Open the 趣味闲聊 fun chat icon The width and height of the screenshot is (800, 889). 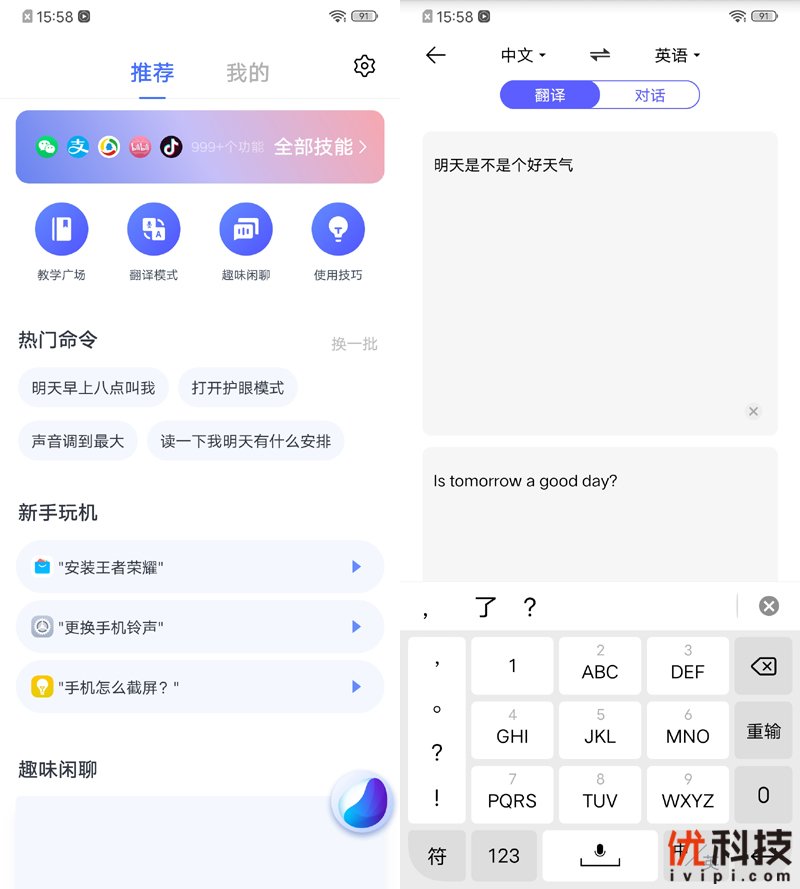246,228
